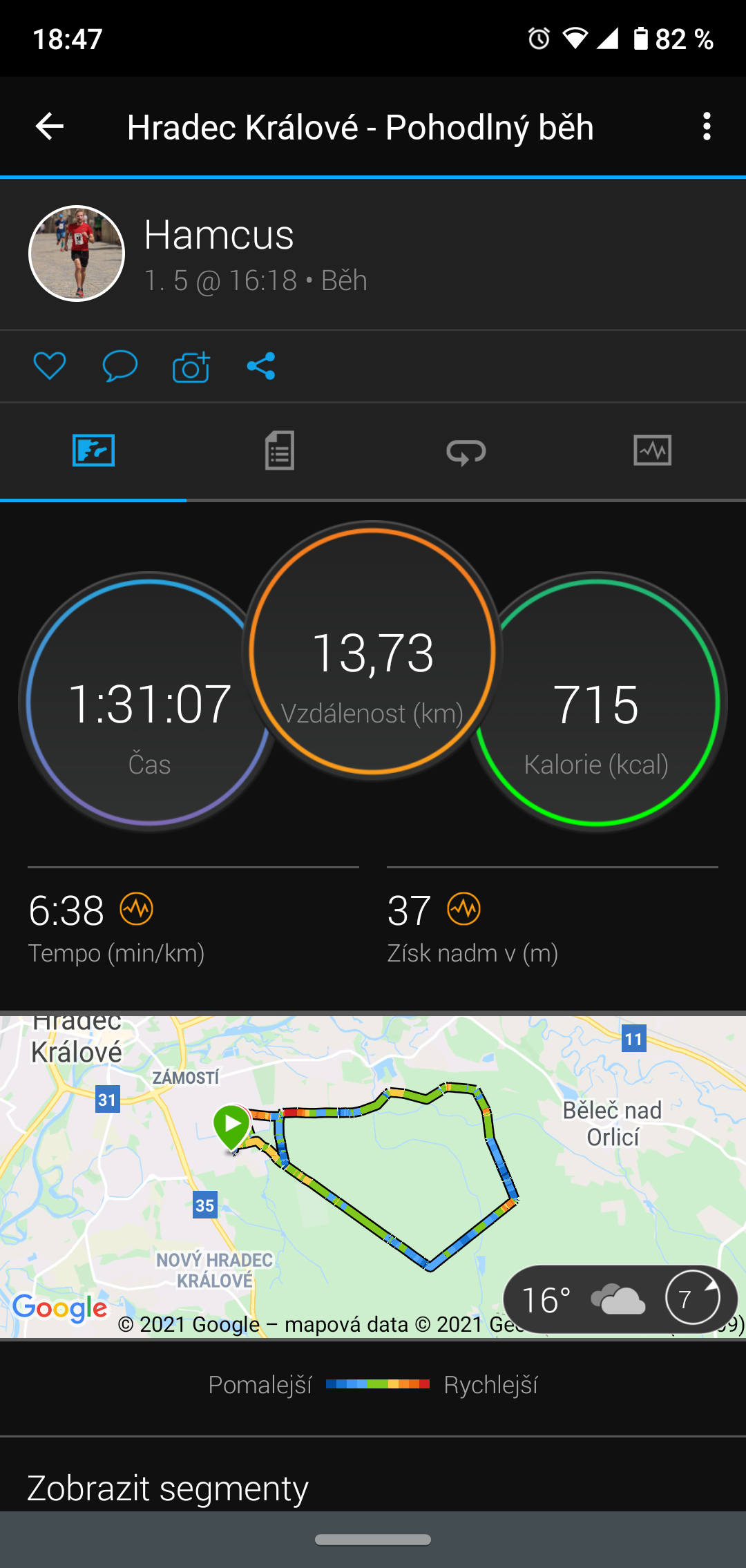This screenshot has height=1568, width=746.
Task: Tap the 16° weather widget
Action: (620, 1299)
